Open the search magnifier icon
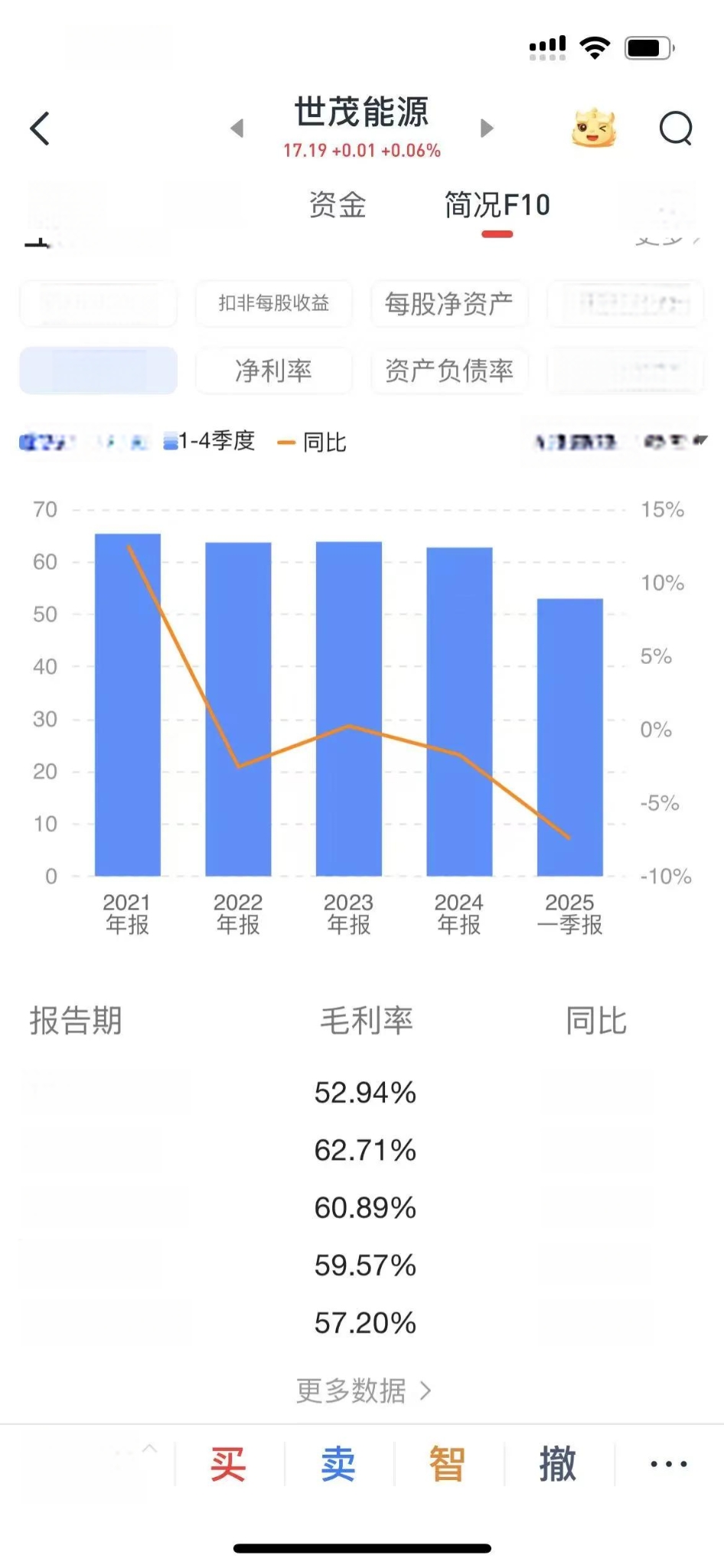 tap(676, 128)
